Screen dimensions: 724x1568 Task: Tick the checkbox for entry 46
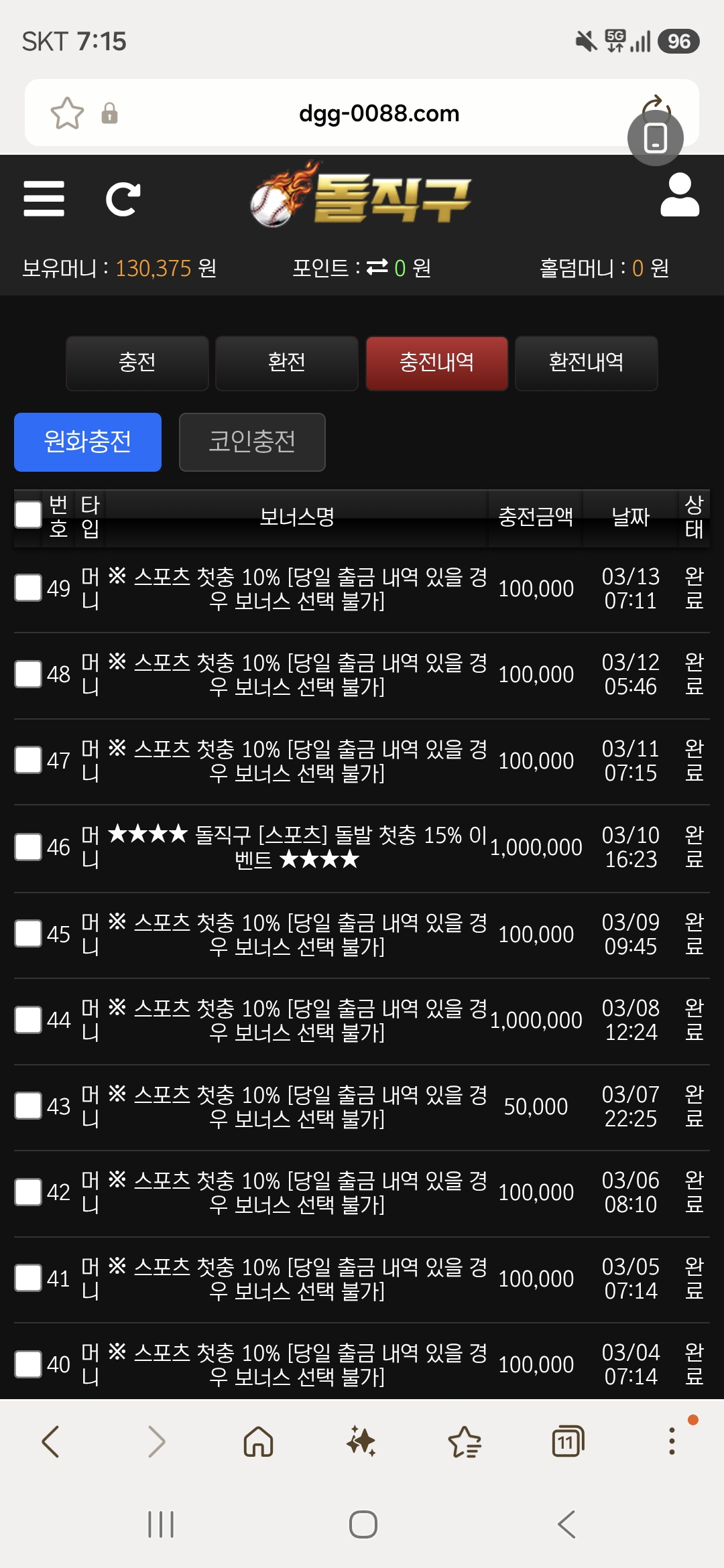(x=28, y=848)
